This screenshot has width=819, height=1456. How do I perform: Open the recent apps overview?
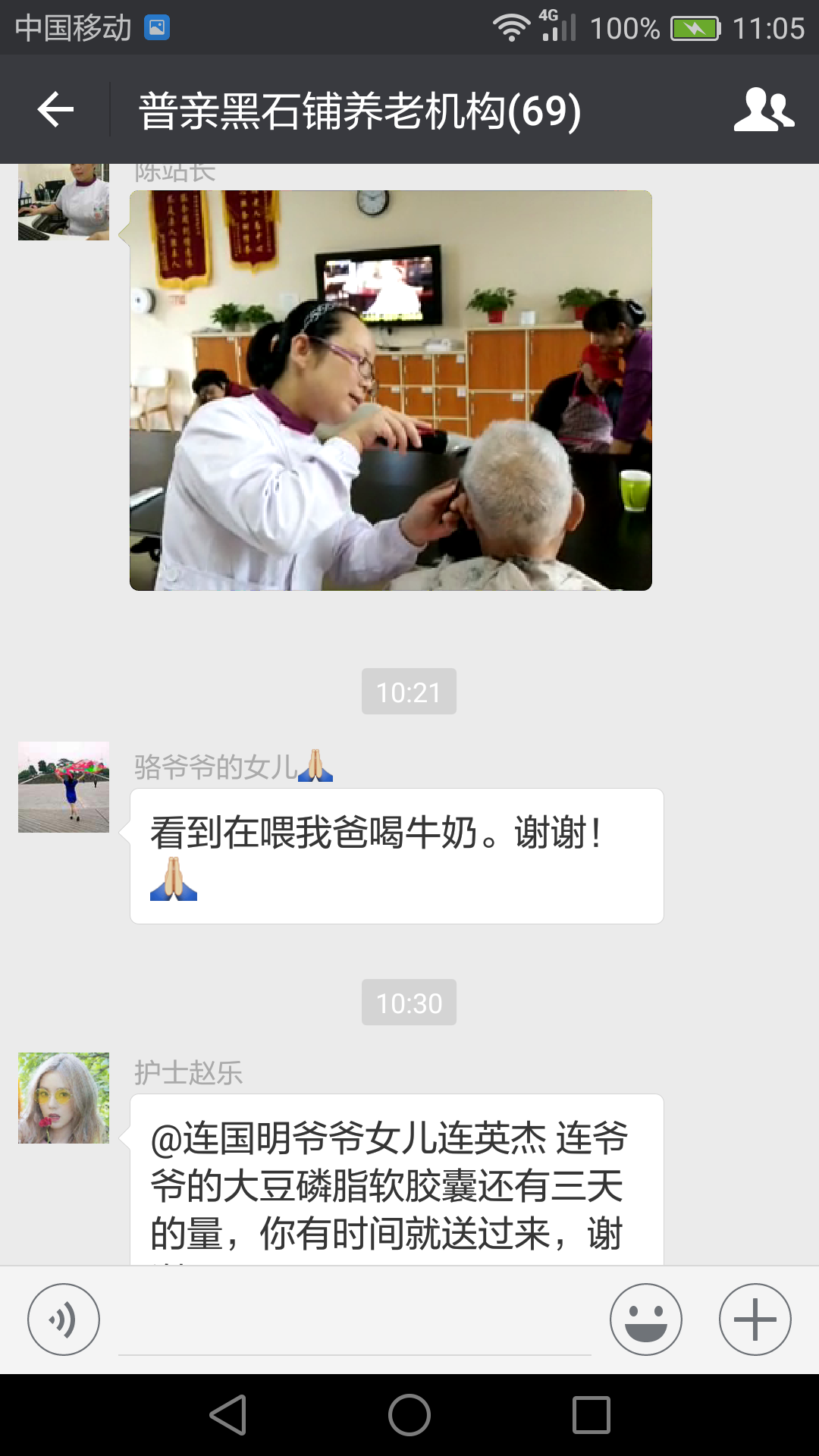[x=591, y=1415]
